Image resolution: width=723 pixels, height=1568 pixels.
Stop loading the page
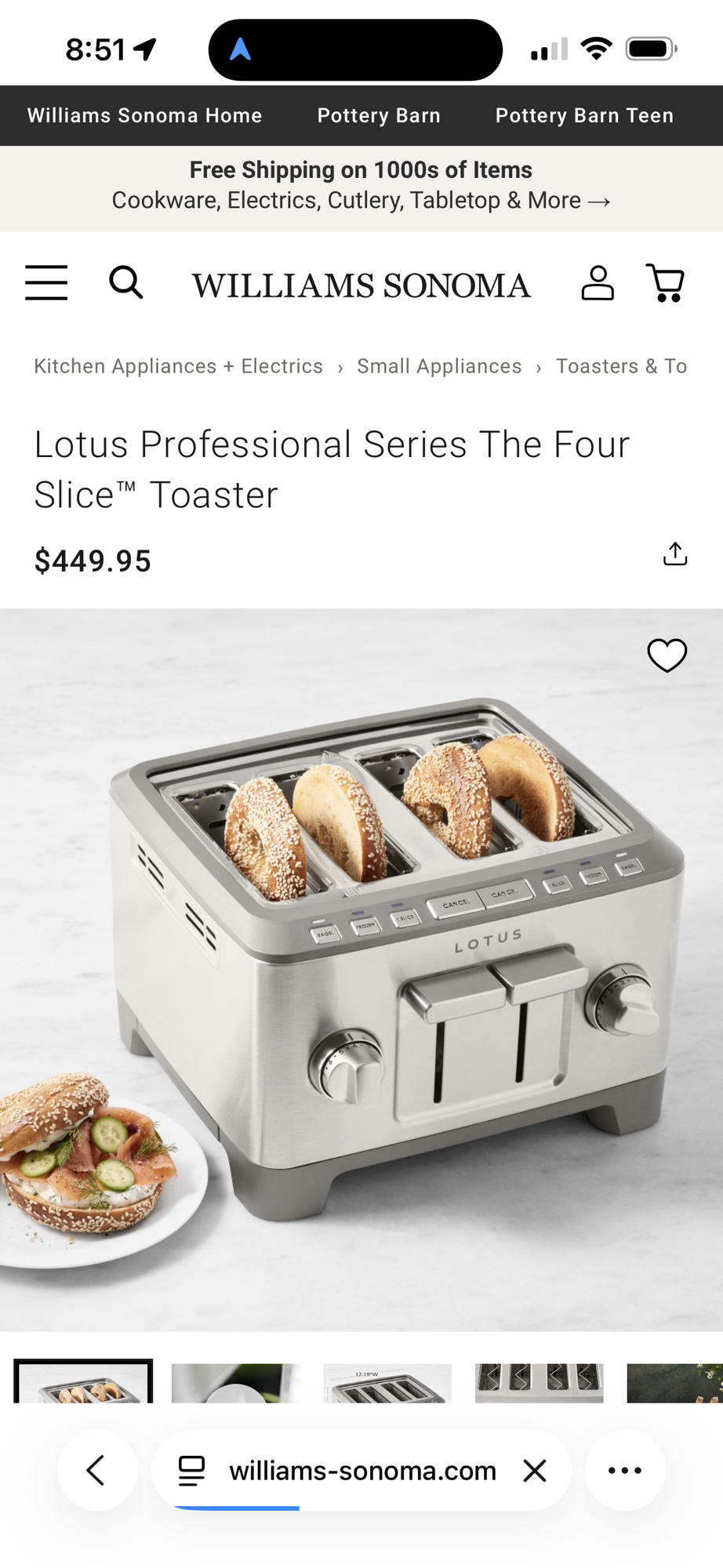tap(535, 1471)
